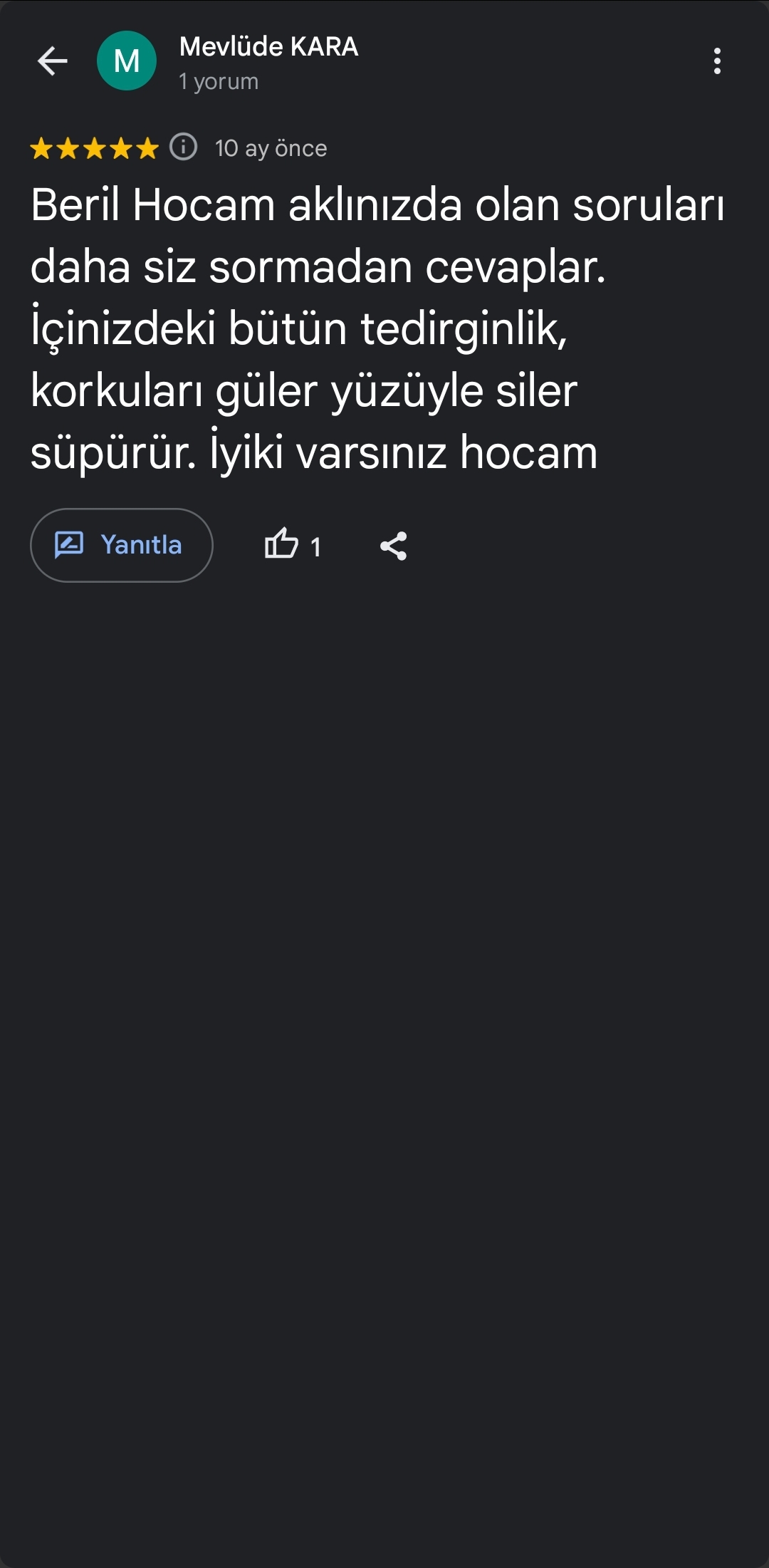Reply with the Yanıtla button
Screen dimensions: 769x1568
click(x=122, y=545)
